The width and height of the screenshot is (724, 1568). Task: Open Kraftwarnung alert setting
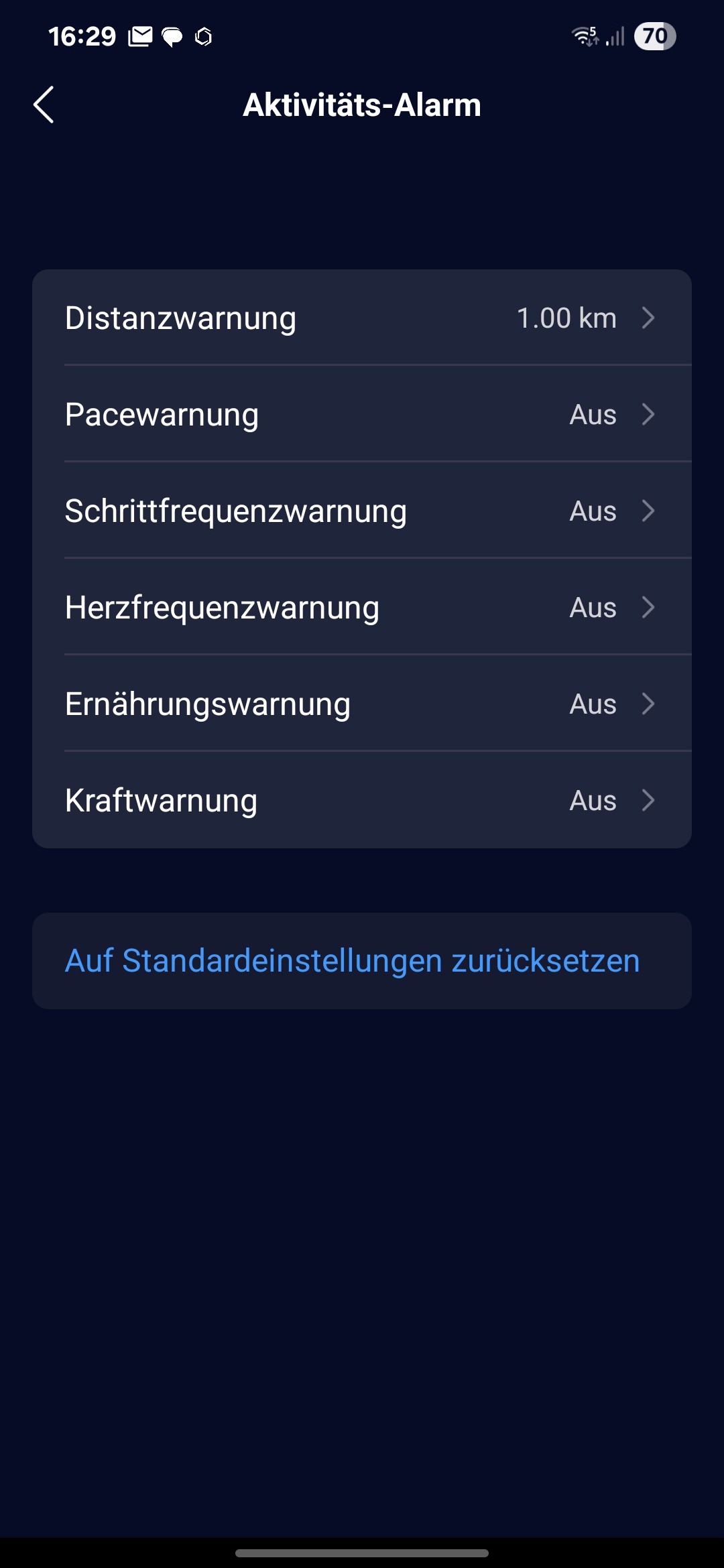[x=362, y=800]
